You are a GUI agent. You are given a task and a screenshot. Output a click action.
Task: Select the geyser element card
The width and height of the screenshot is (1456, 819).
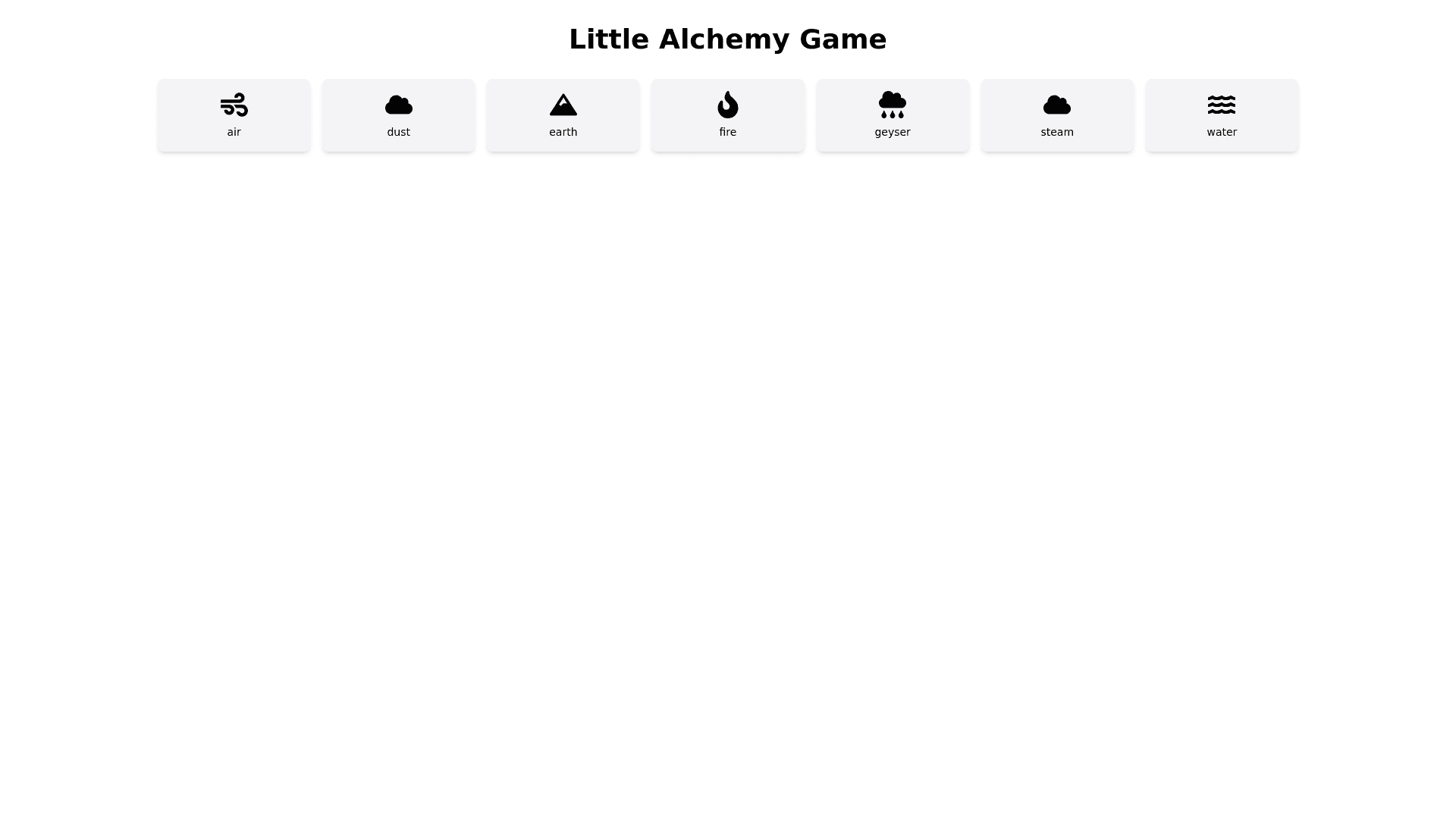tap(892, 115)
